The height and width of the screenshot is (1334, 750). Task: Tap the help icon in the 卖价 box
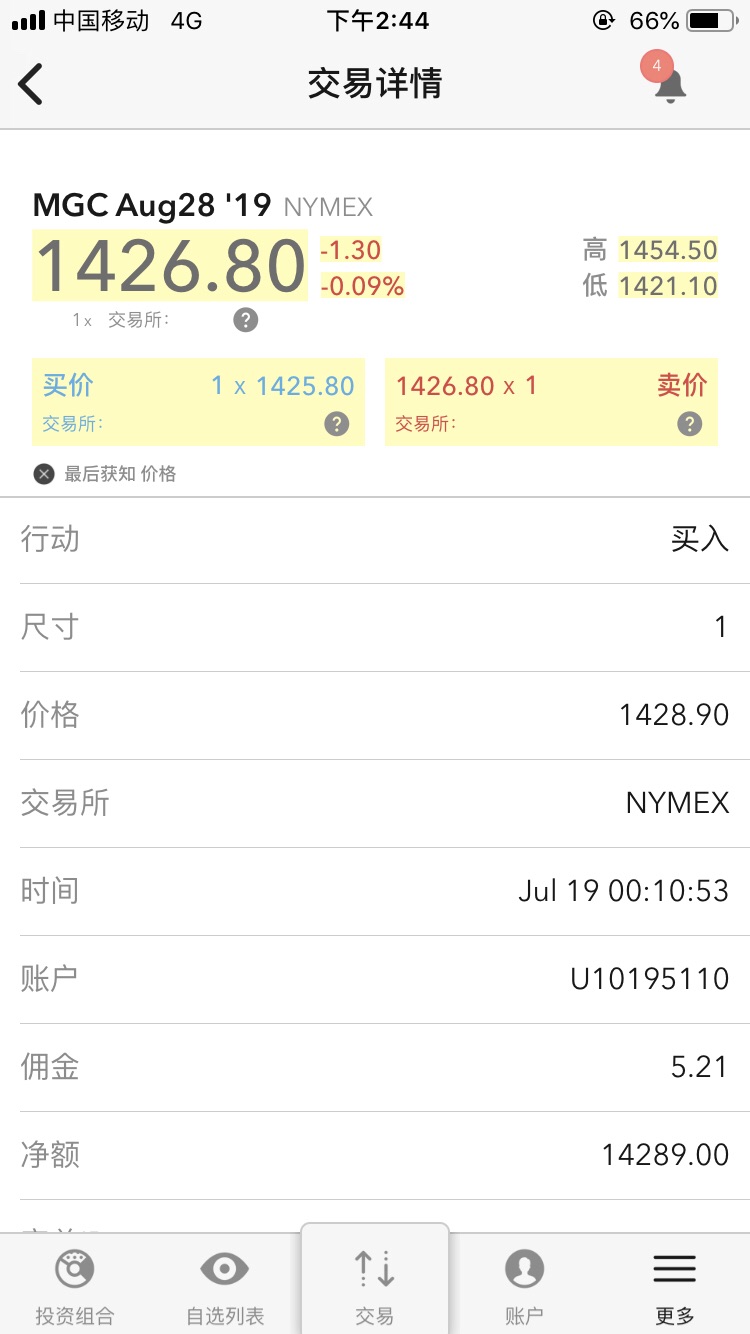tap(690, 424)
